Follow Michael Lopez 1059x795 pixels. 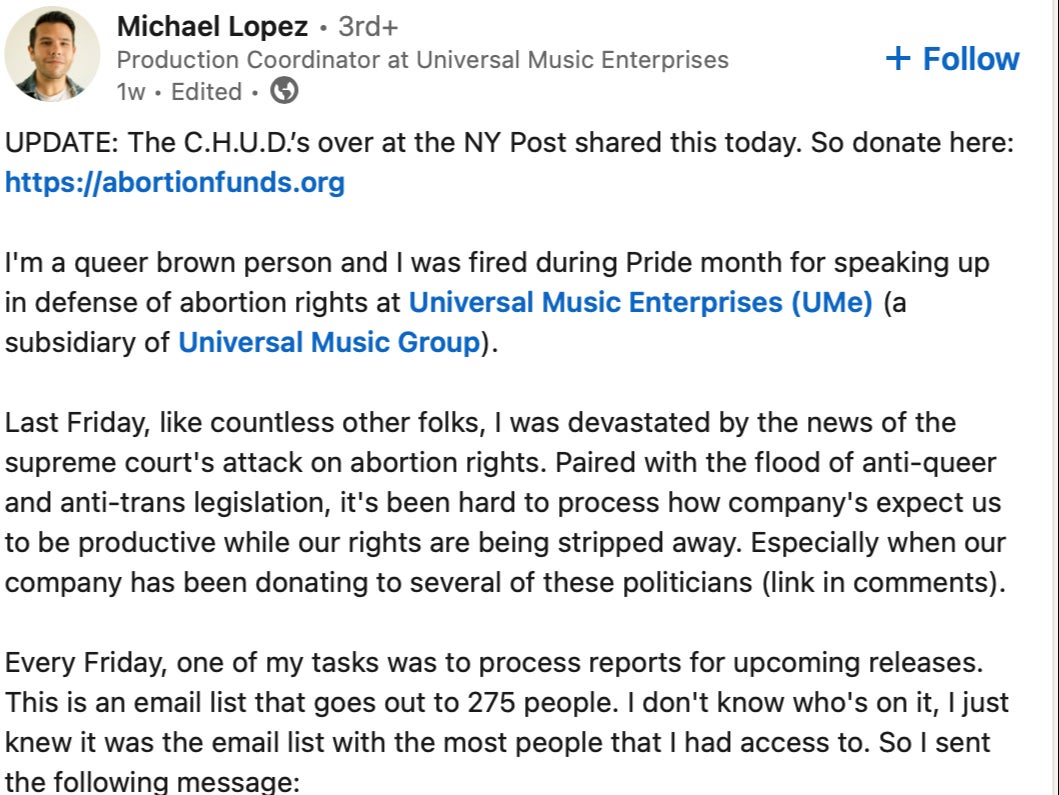pyautogui.click(x=952, y=59)
